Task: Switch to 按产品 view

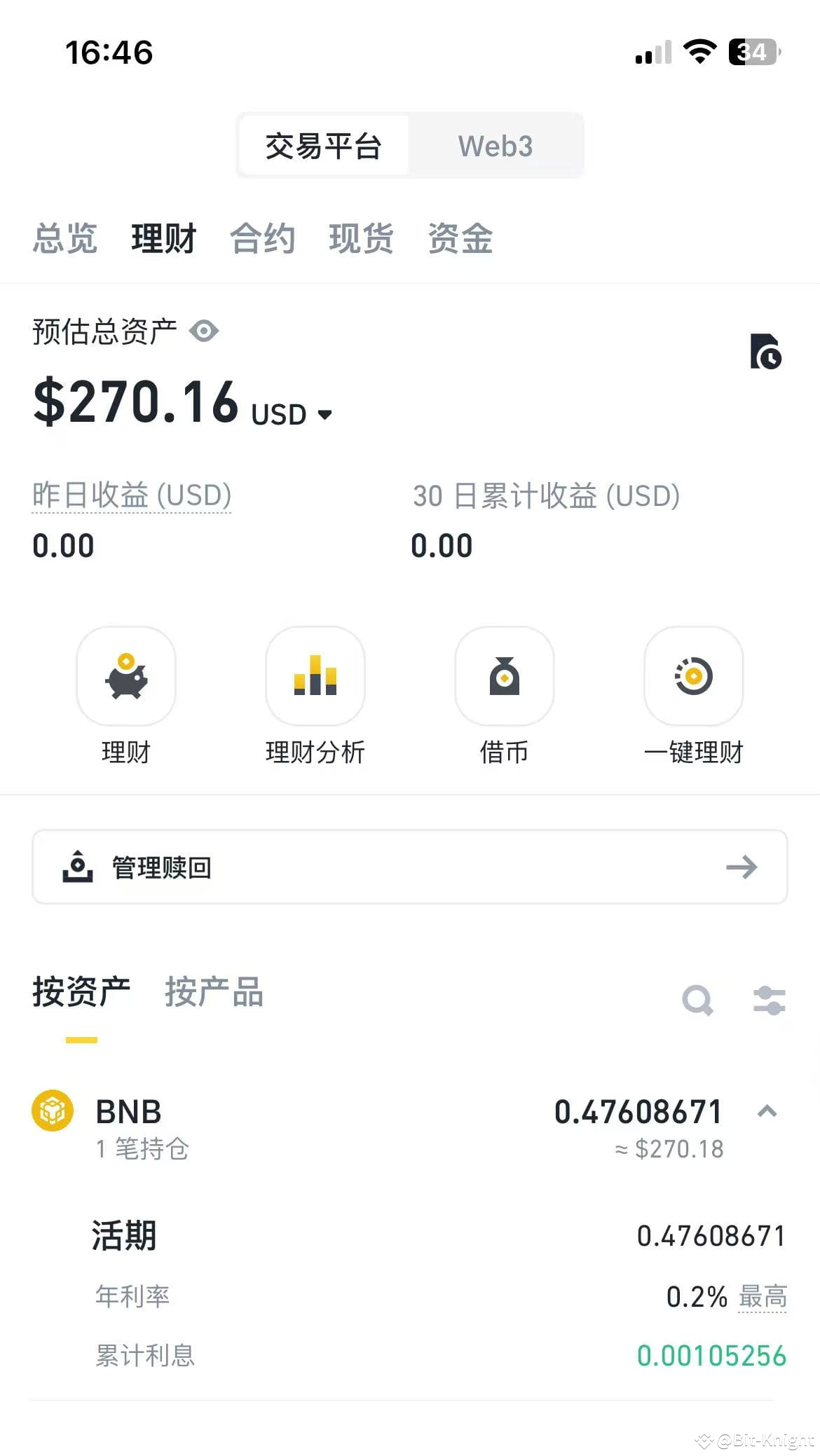Action: coord(214,993)
